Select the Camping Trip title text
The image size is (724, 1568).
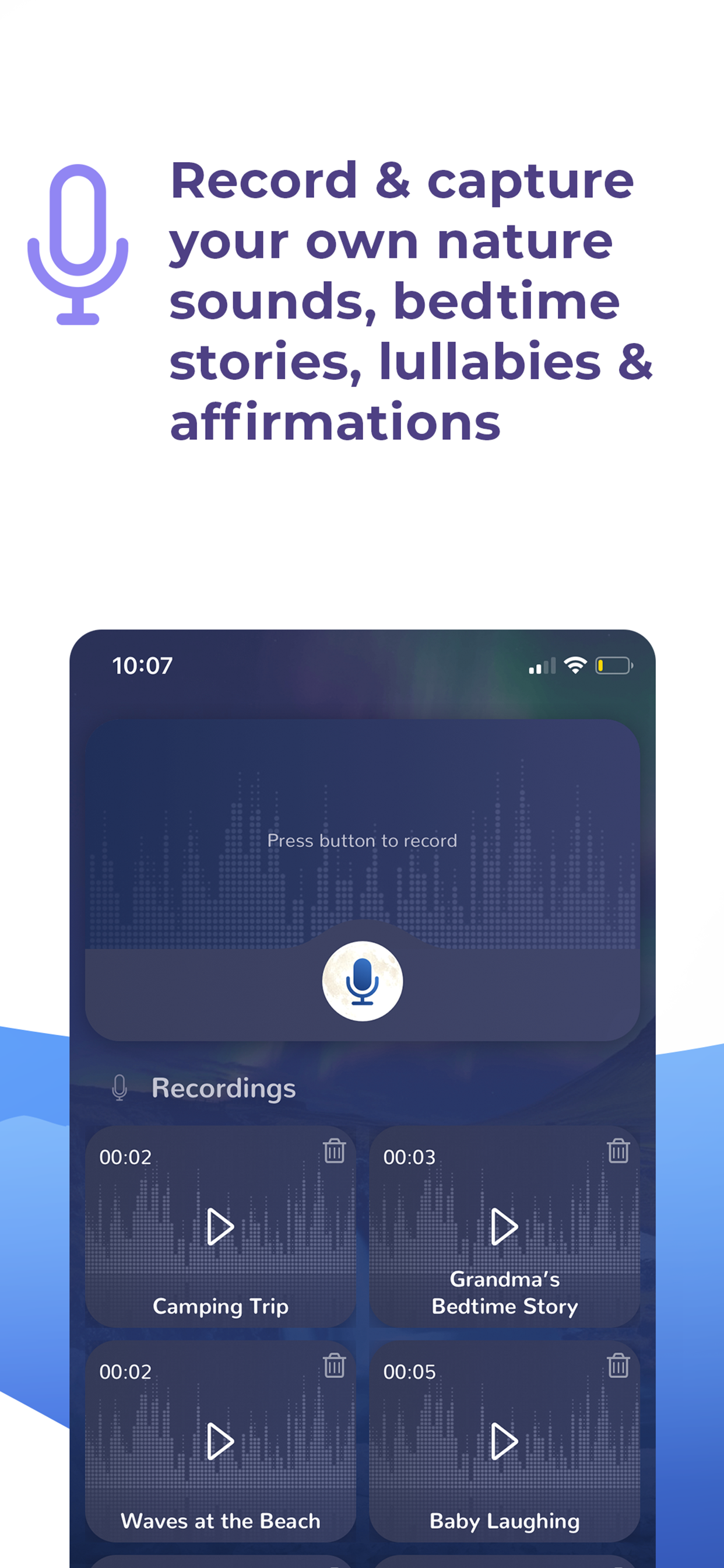point(220,1305)
